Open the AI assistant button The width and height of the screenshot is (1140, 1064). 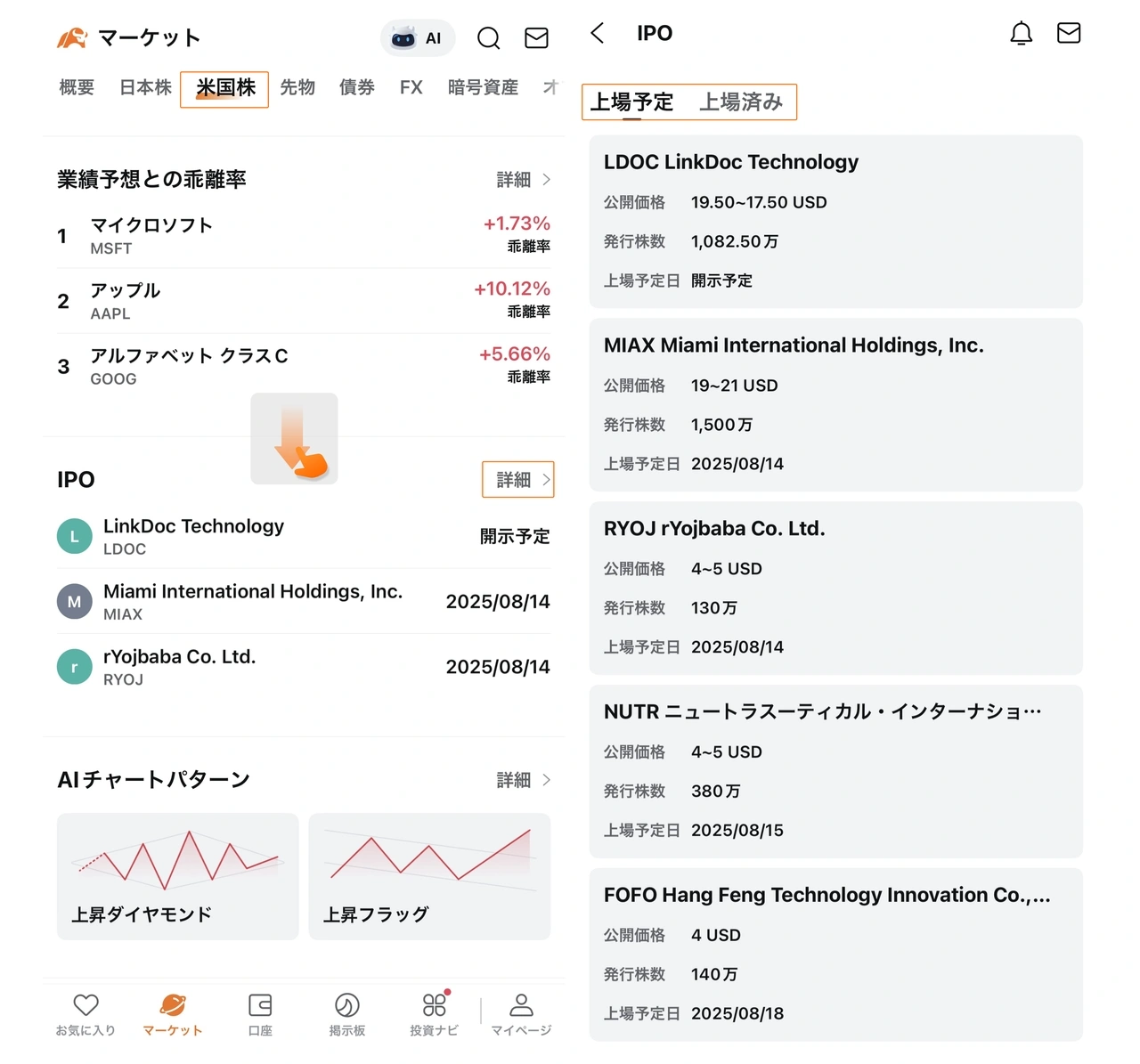418,38
